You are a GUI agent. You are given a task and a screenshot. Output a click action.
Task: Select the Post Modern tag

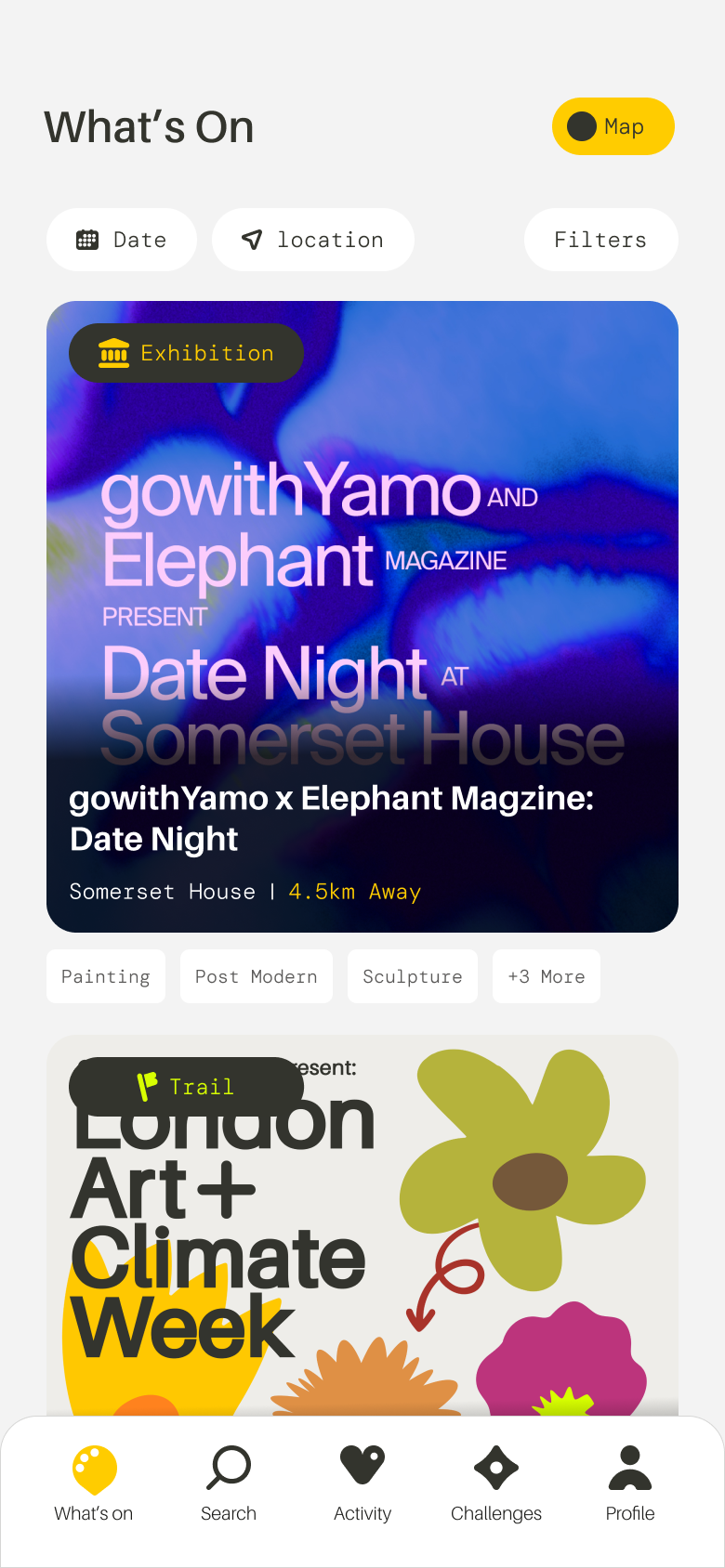click(257, 976)
